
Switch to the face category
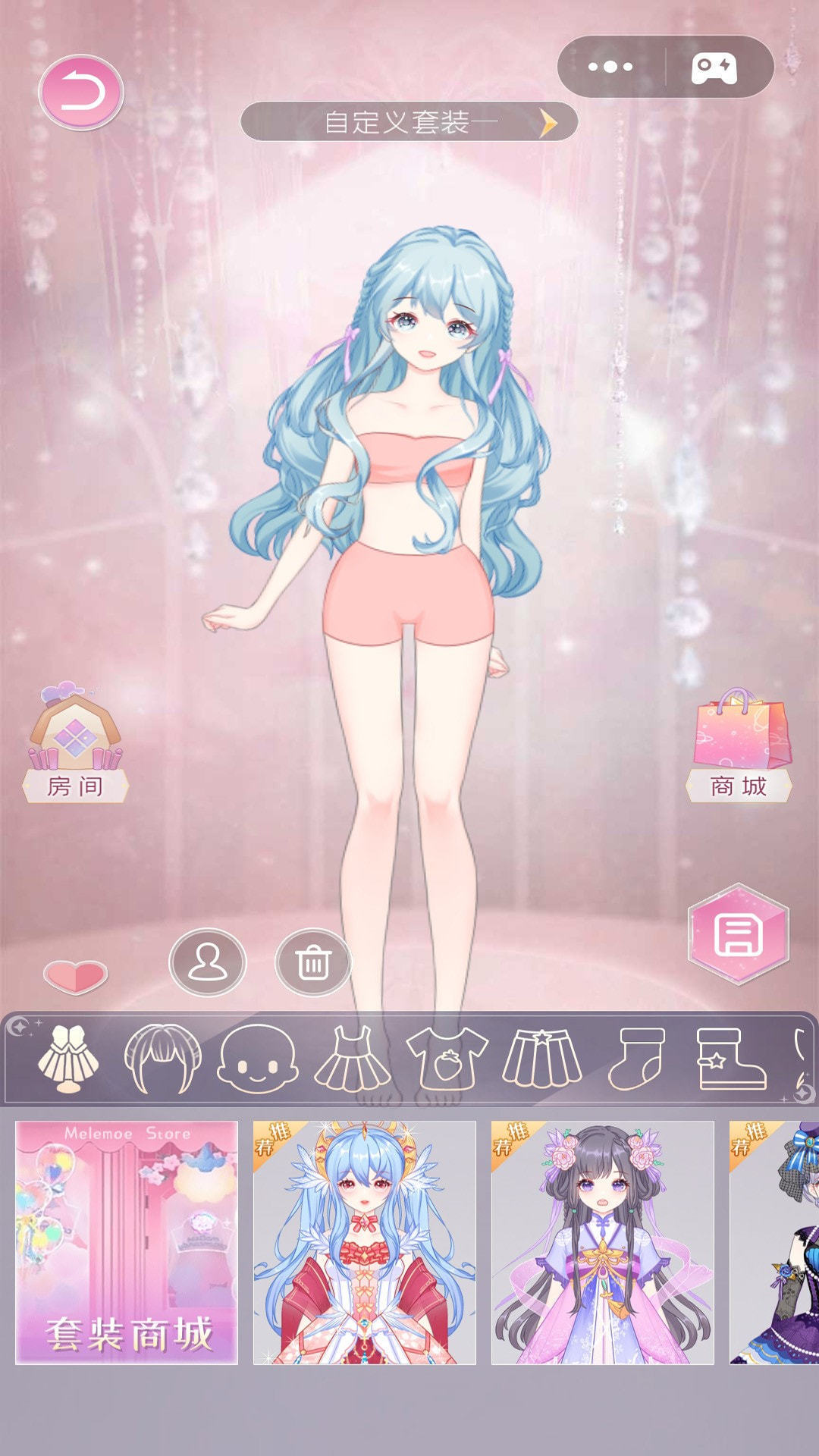(258, 1058)
